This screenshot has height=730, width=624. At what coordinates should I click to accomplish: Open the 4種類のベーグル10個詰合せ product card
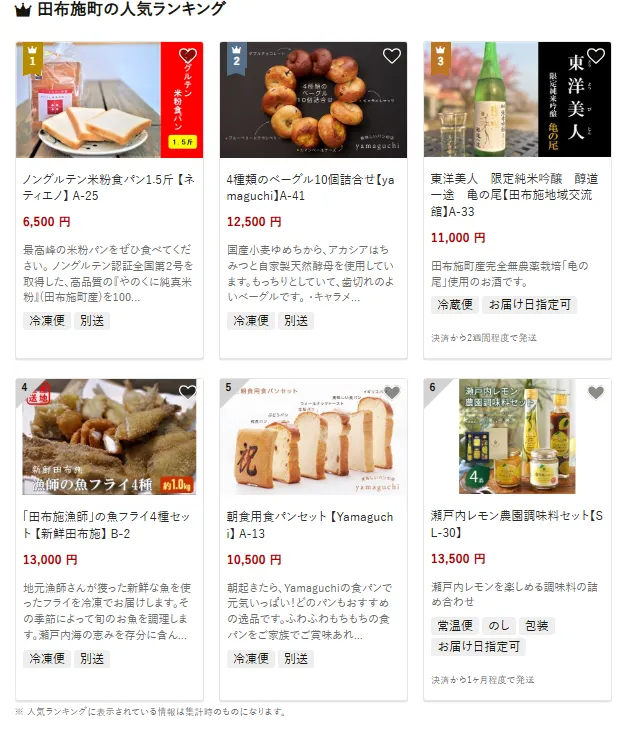pos(313,187)
